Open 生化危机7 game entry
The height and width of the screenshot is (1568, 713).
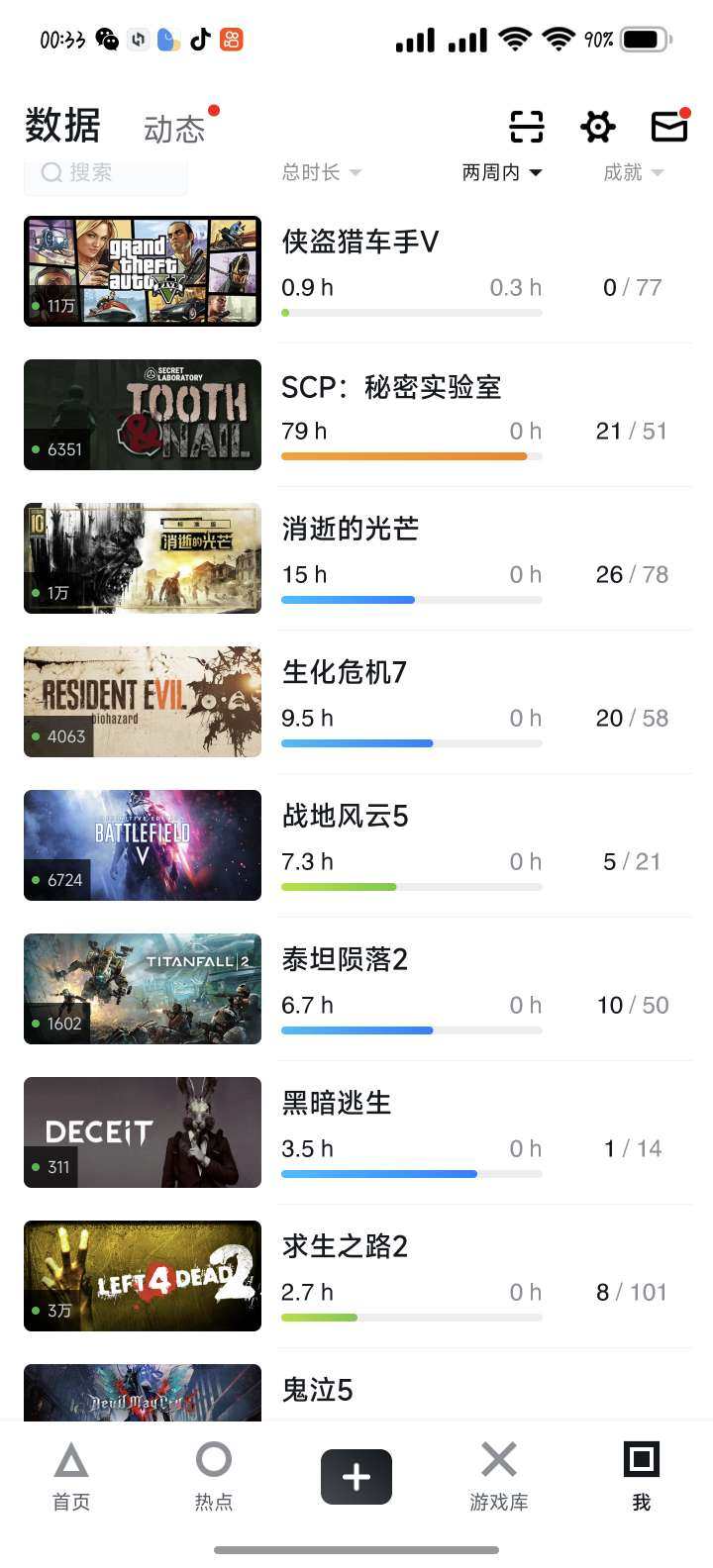[356, 702]
